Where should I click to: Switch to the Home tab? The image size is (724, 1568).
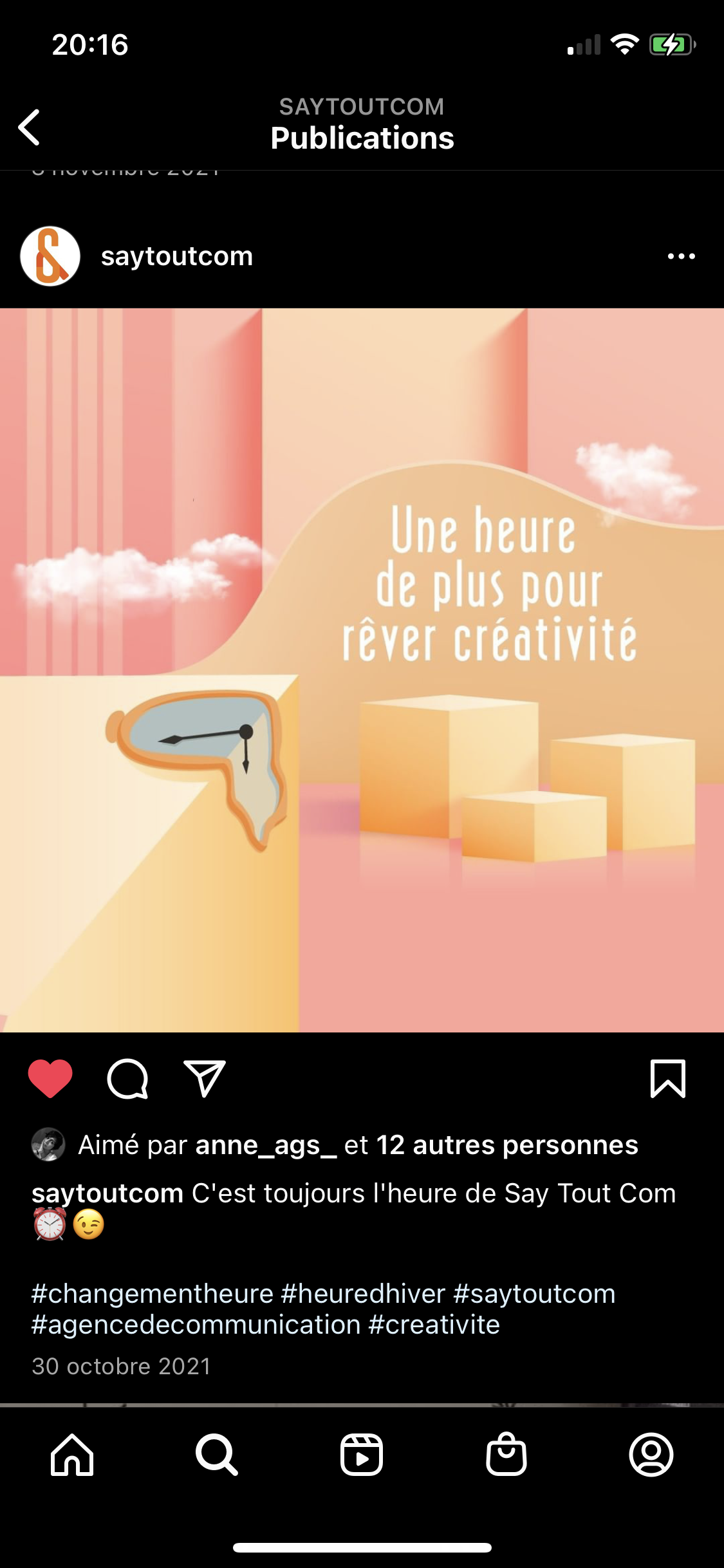tap(72, 1455)
